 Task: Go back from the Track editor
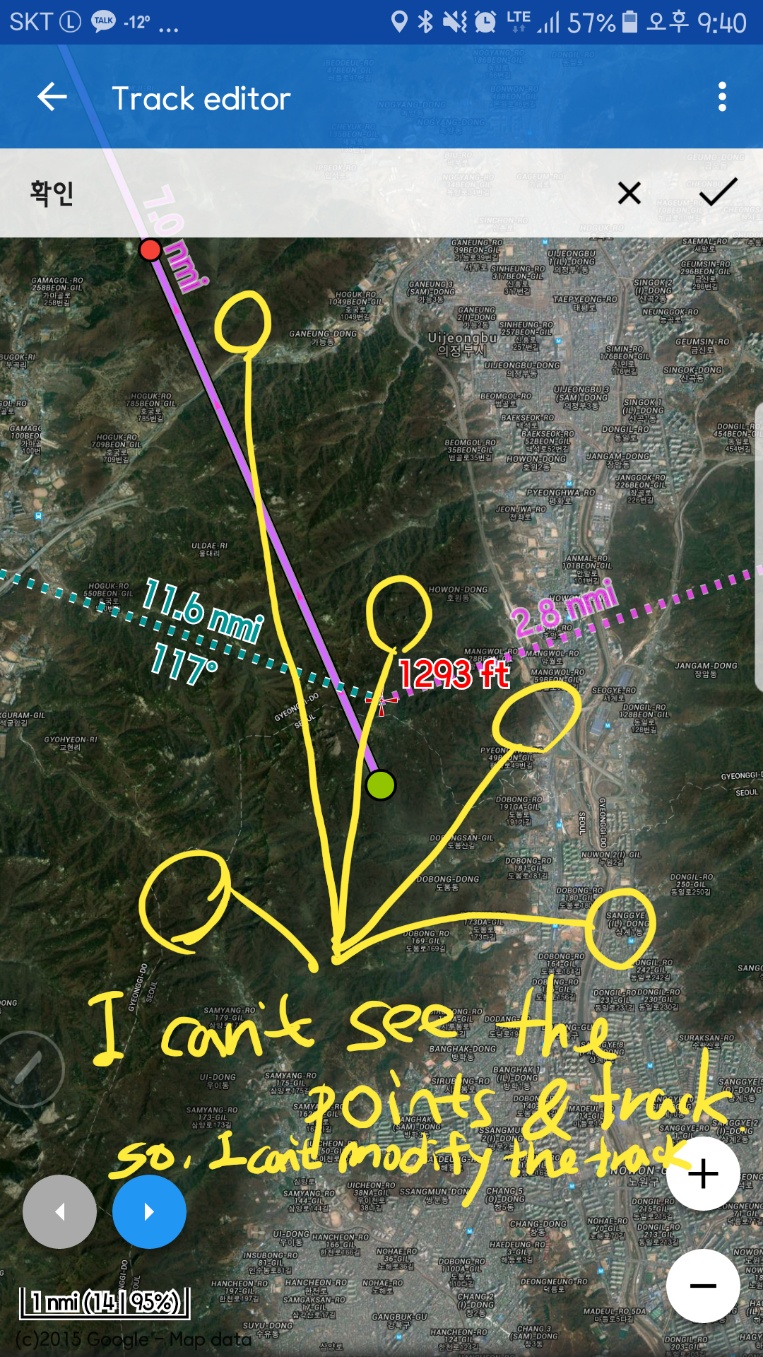click(52, 97)
